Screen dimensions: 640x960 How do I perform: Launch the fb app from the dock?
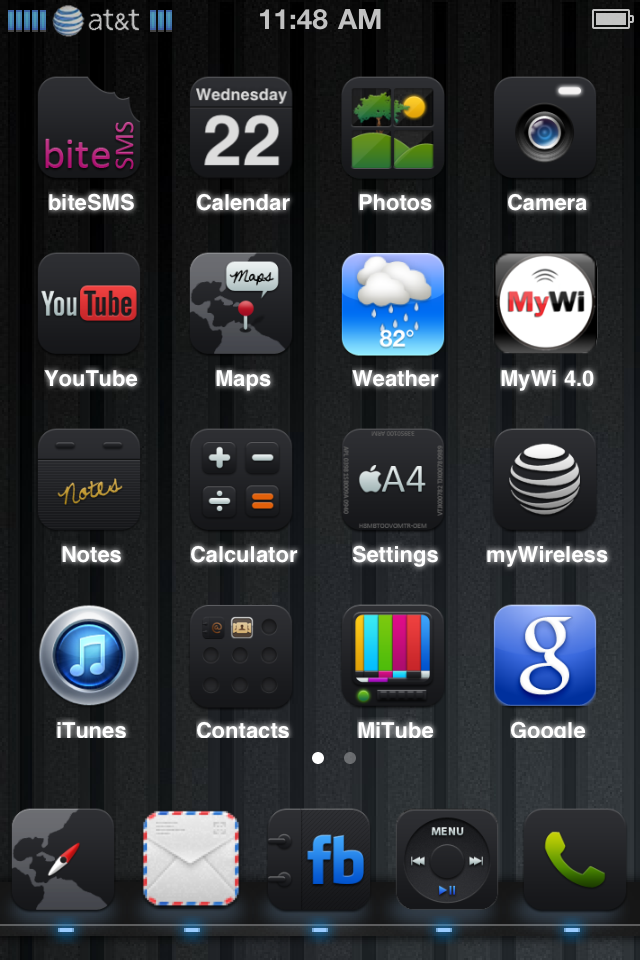(319, 859)
